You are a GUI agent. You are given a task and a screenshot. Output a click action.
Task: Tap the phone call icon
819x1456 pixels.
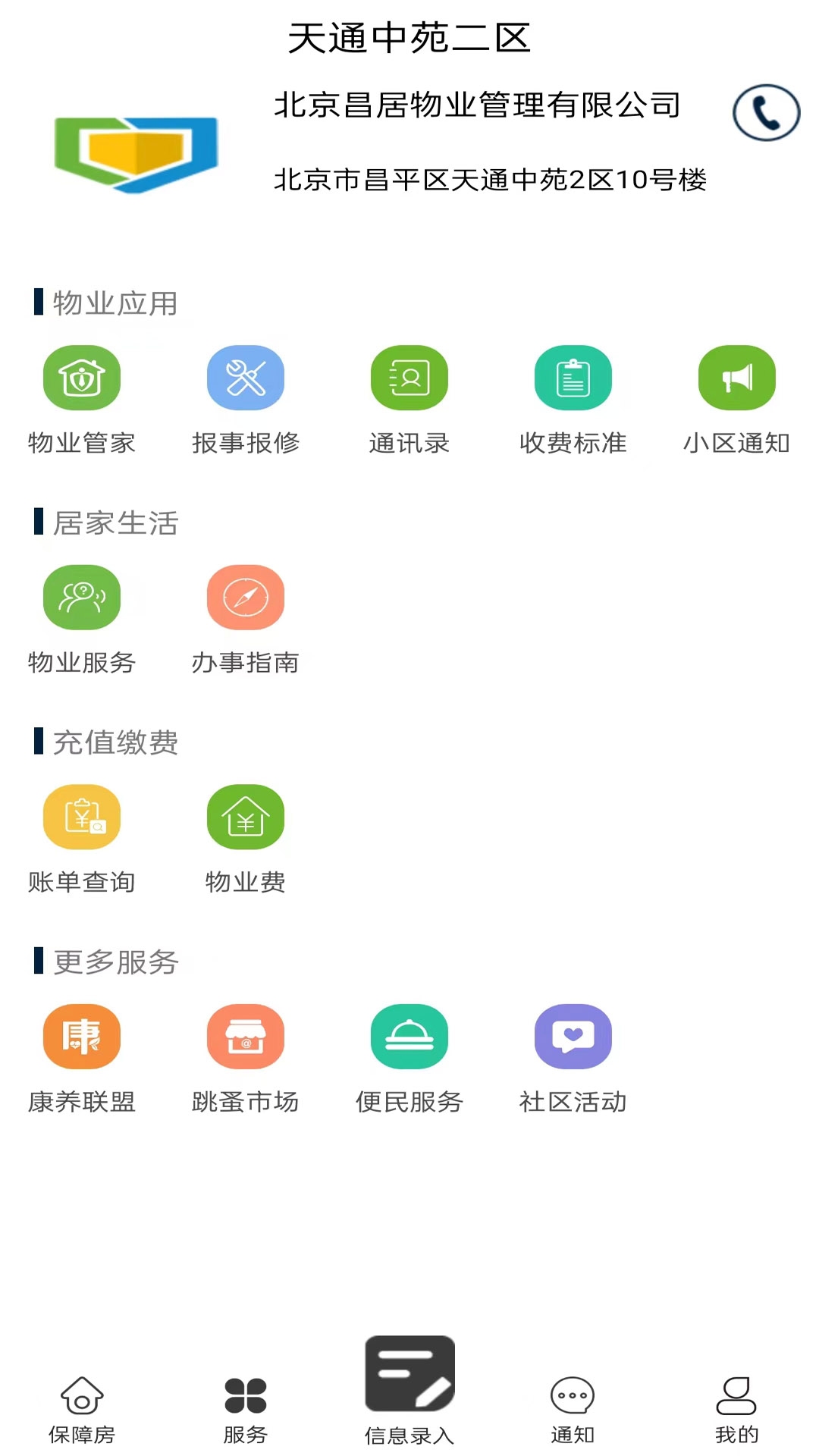pos(765,111)
